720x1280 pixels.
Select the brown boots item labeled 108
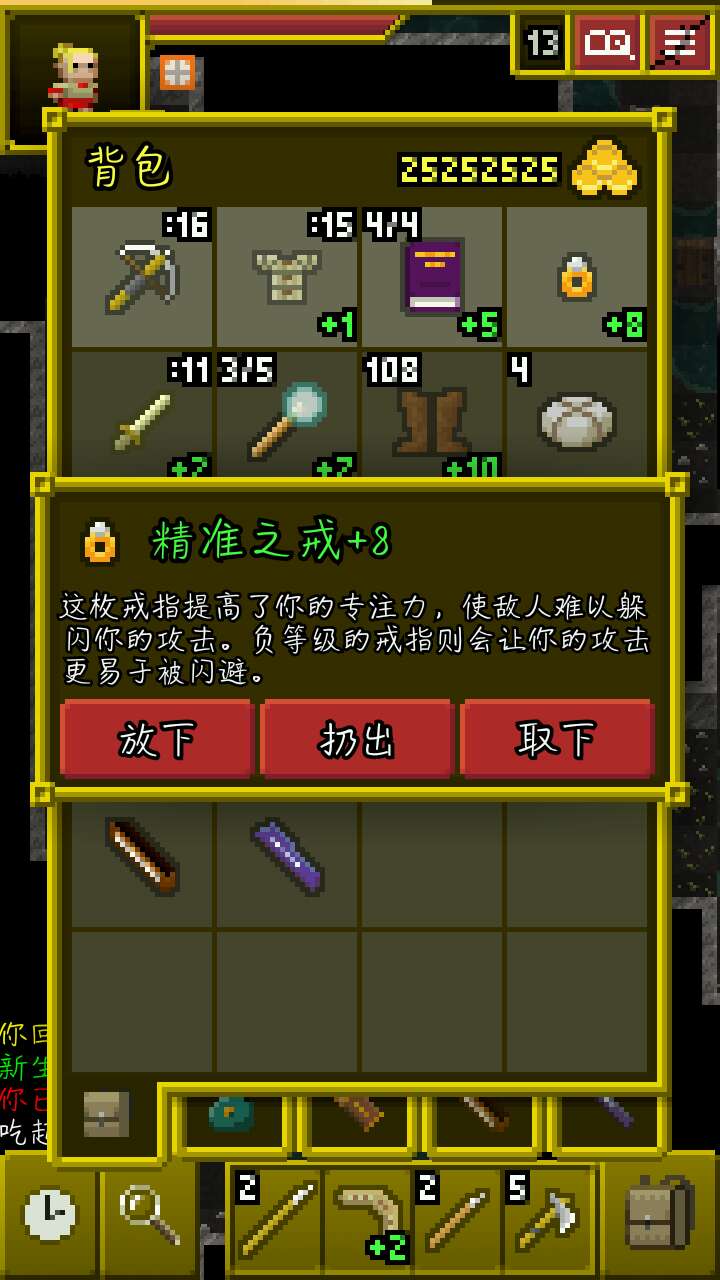pyautogui.click(x=432, y=415)
